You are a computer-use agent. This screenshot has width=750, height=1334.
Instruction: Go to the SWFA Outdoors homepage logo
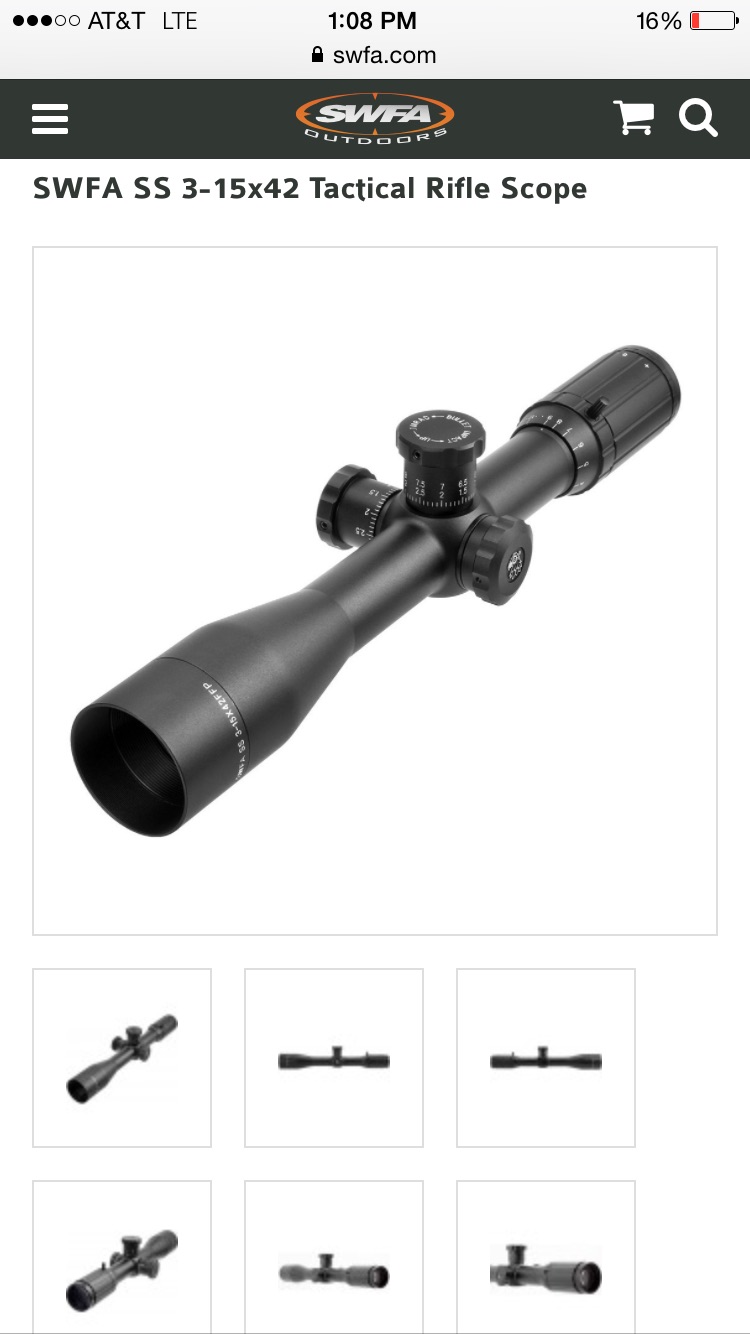point(375,118)
